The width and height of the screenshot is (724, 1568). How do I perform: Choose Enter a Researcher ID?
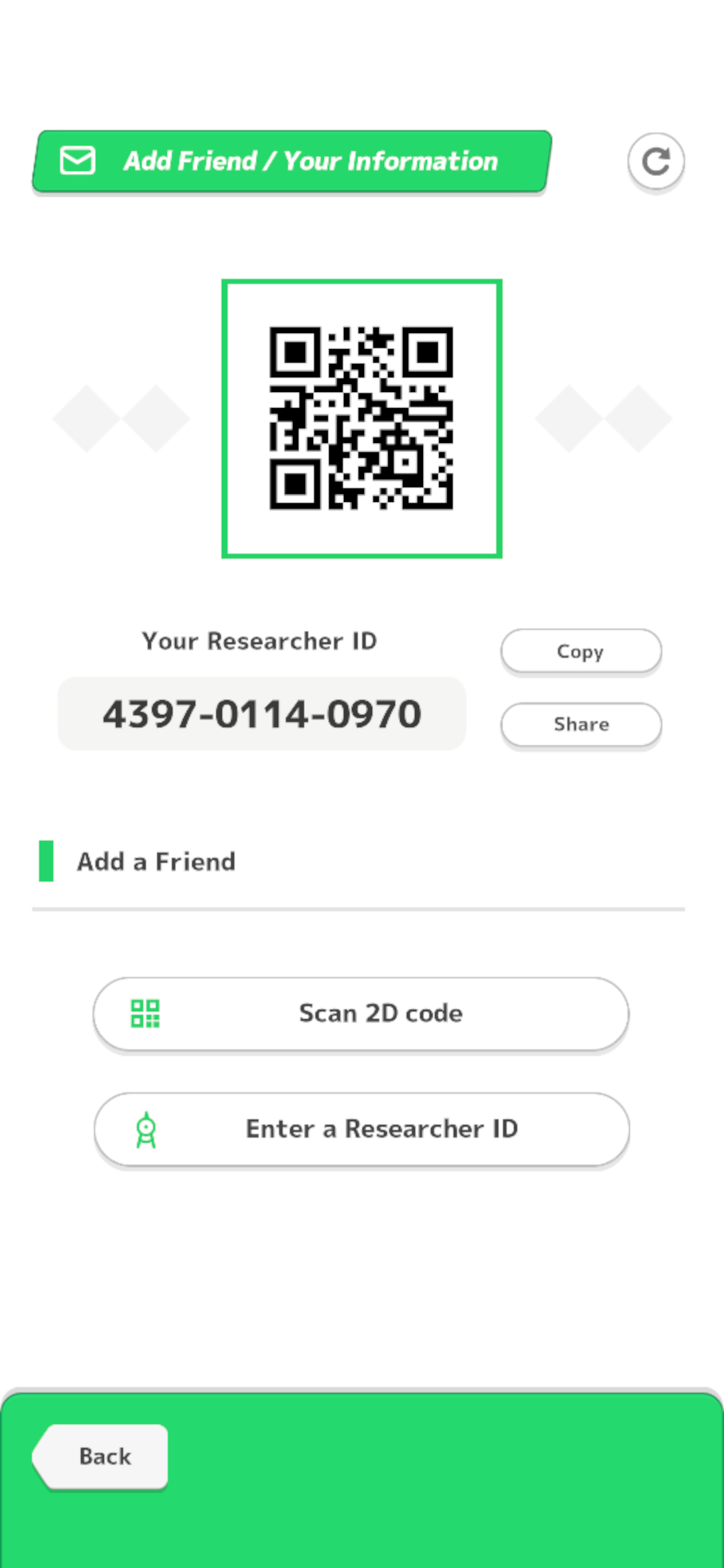point(361,1129)
